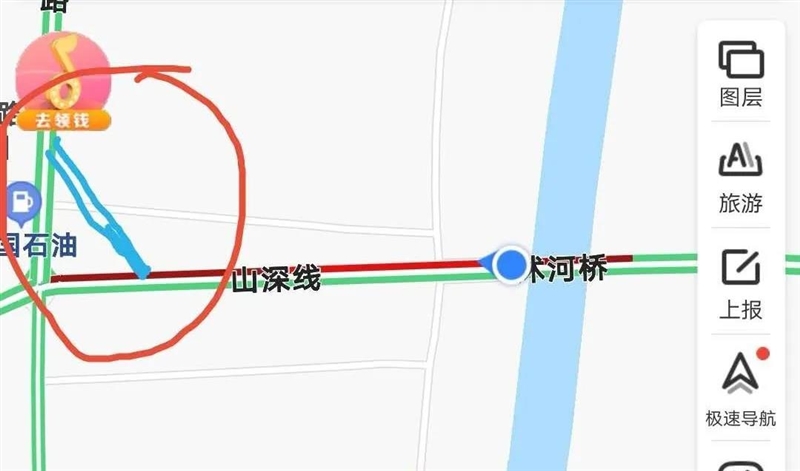Select the 石油 gas station marker

[x=20, y=204]
